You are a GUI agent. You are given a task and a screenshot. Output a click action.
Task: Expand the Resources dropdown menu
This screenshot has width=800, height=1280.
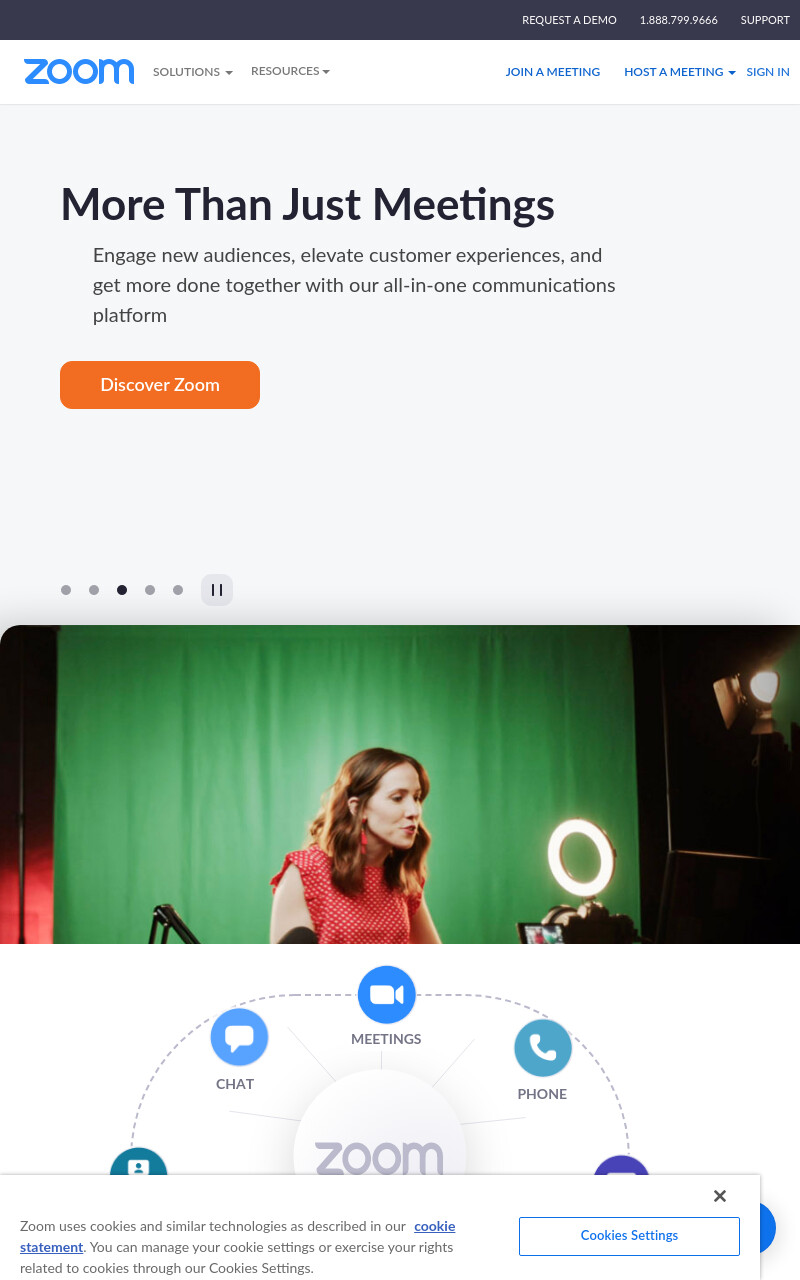point(290,71)
